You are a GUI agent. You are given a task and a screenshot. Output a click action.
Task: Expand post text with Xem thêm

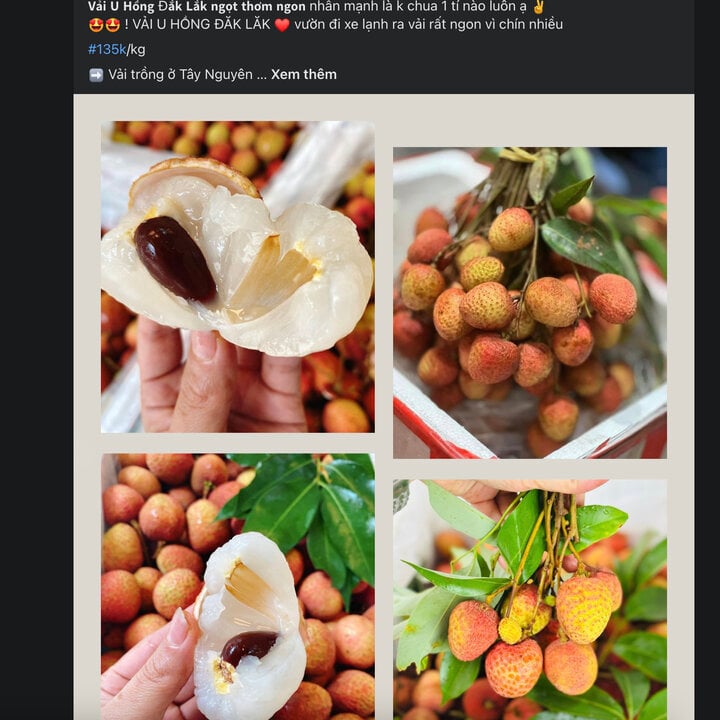pyautogui.click(x=303, y=74)
